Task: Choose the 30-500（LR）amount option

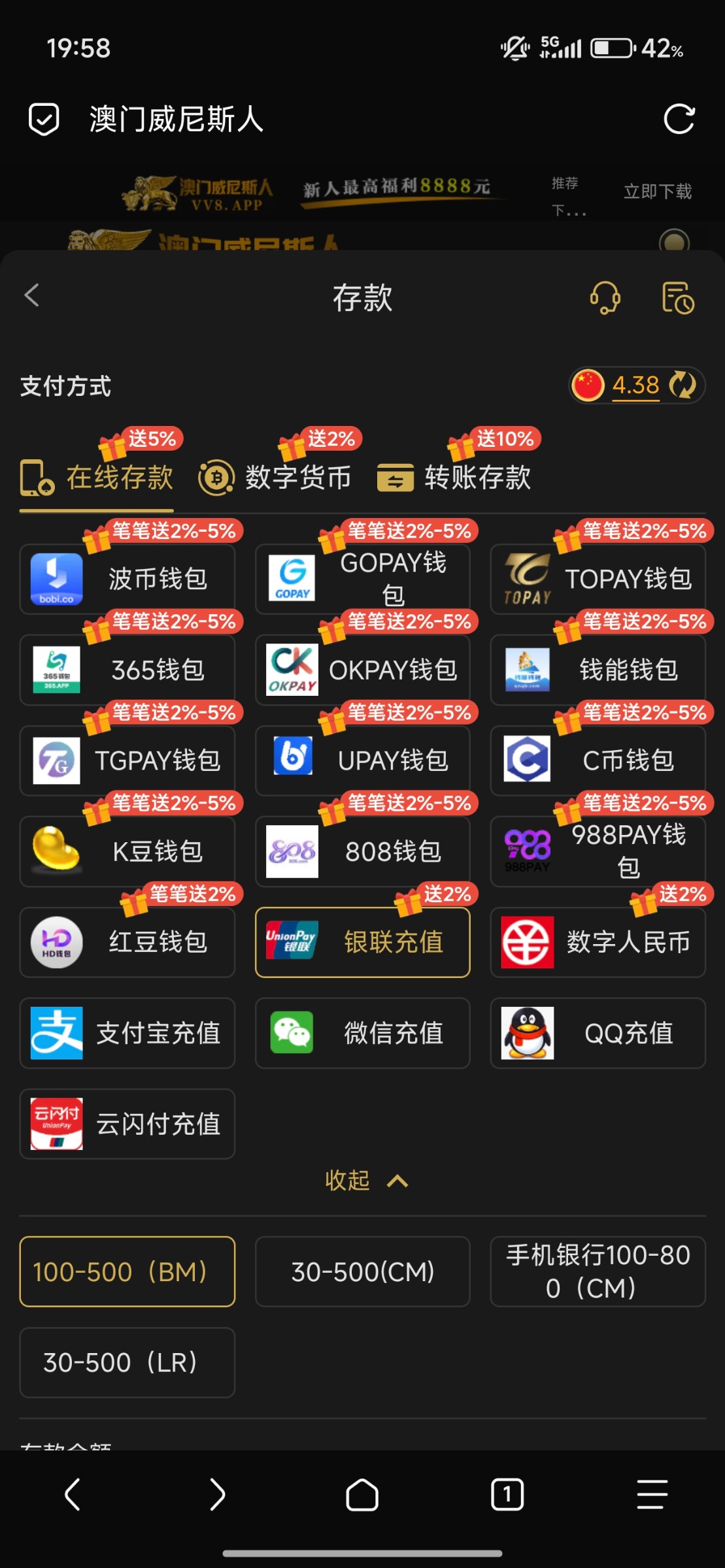Action: click(127, 1364)
